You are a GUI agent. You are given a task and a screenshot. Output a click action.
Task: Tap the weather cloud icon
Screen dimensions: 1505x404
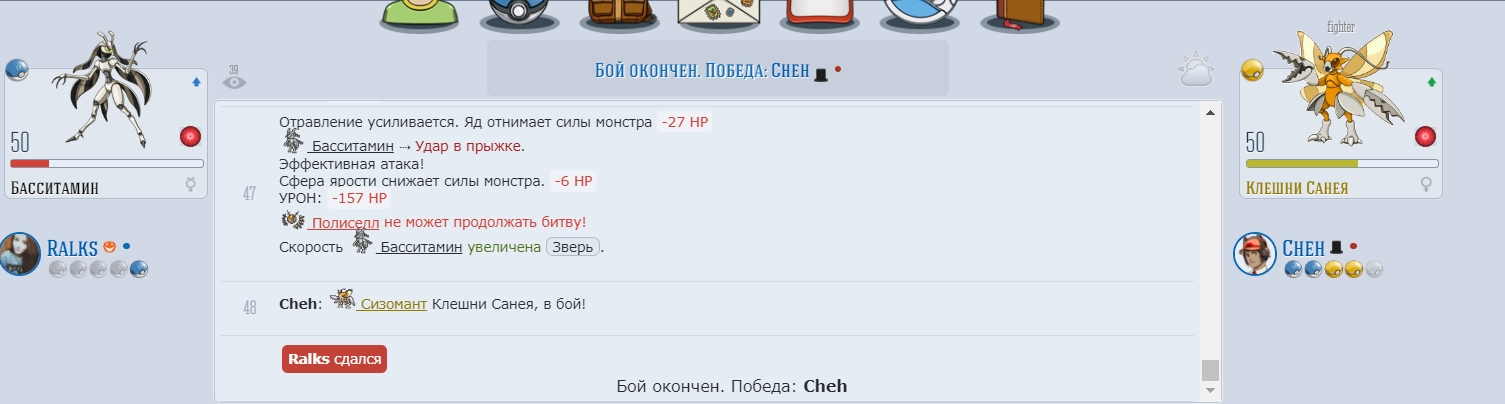(1195, 71)
